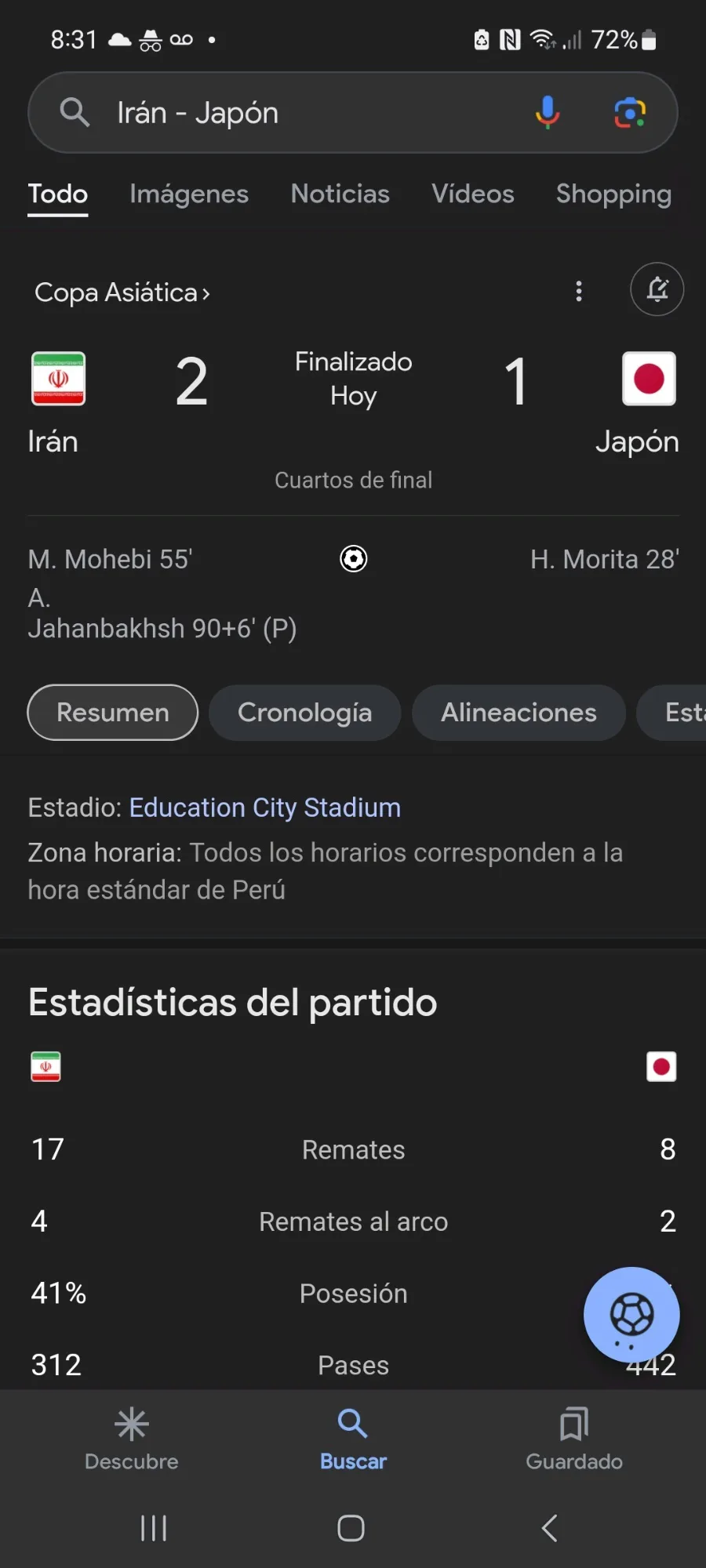The width and height of the screenshot is (706, 1568).
Task: Start a voice search with the microphone
Action: tap(548, 113)
